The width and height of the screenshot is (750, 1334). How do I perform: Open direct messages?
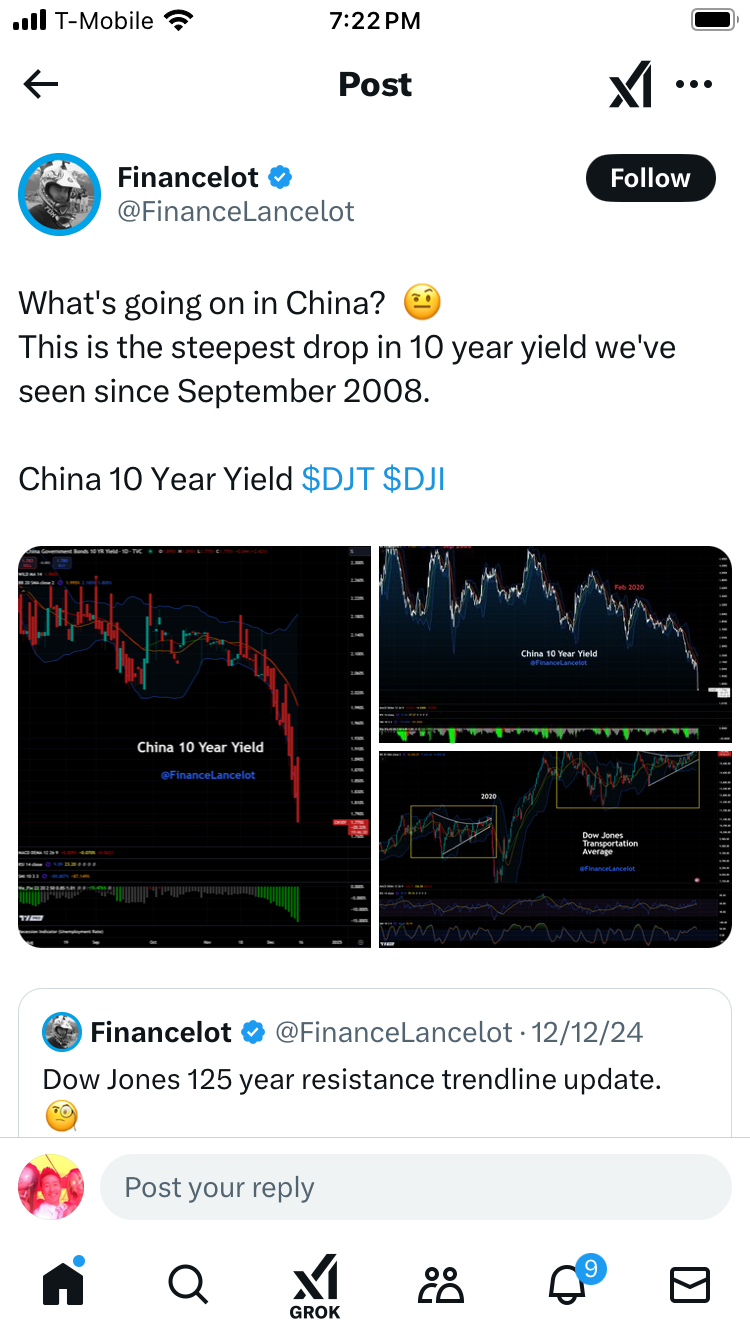coord(690,1283)
